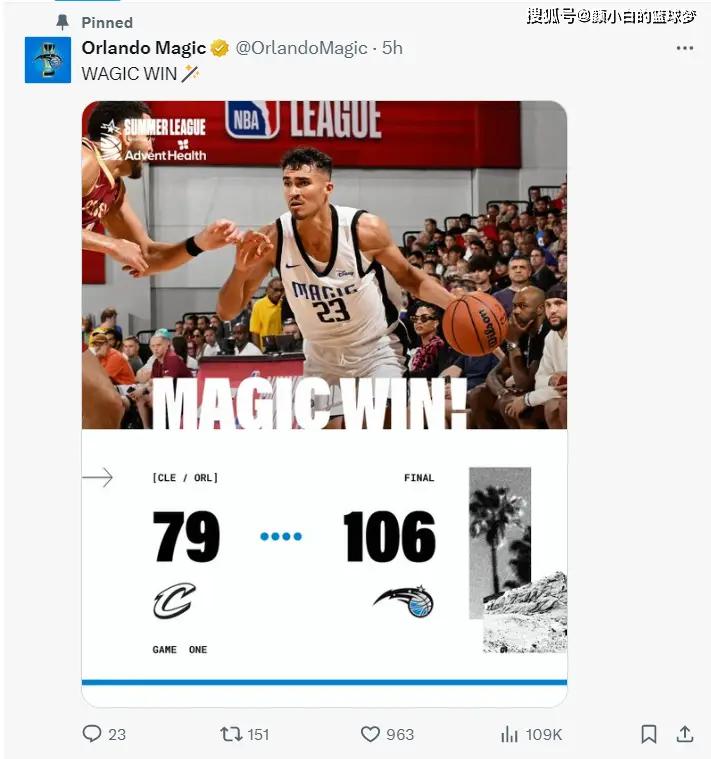The height and width of the screenshot is (759, 711).
Task: Share the Orlando Magic tweet
Action: (685, 734)
